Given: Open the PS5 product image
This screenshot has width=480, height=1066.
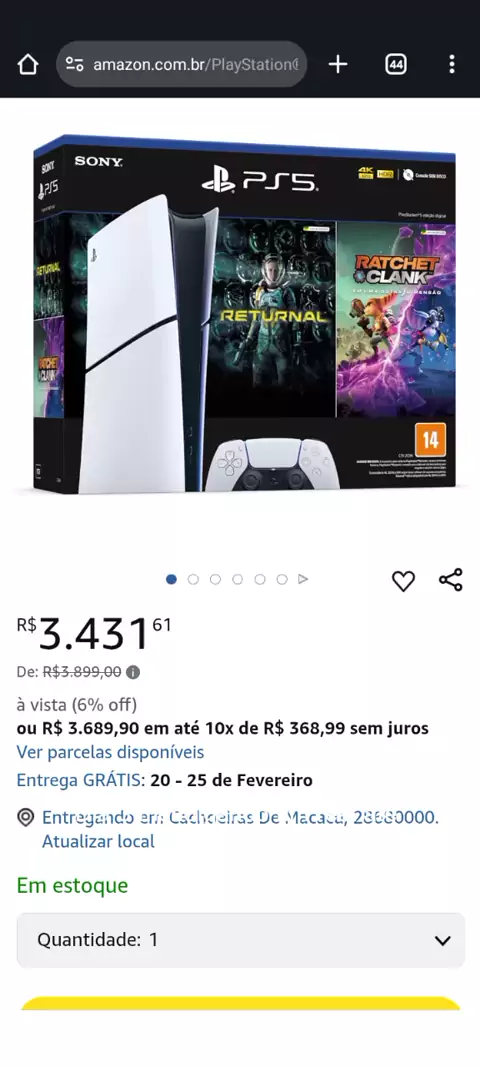Looking at the screenshot, I should point(245,314).
